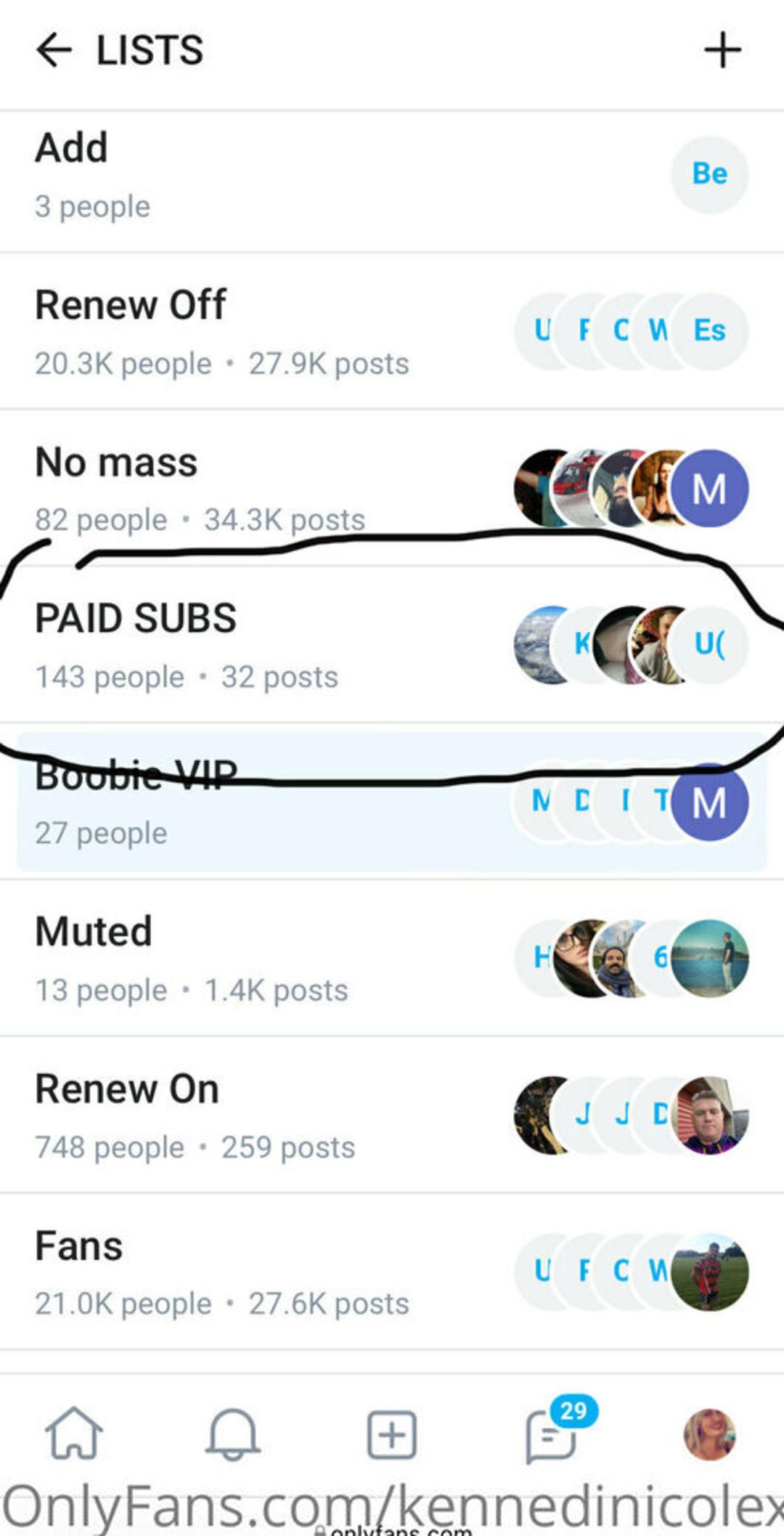The image size is (784, 1536).
Task: Open the profile avatar tab
Action: (x=709, y=1434)
